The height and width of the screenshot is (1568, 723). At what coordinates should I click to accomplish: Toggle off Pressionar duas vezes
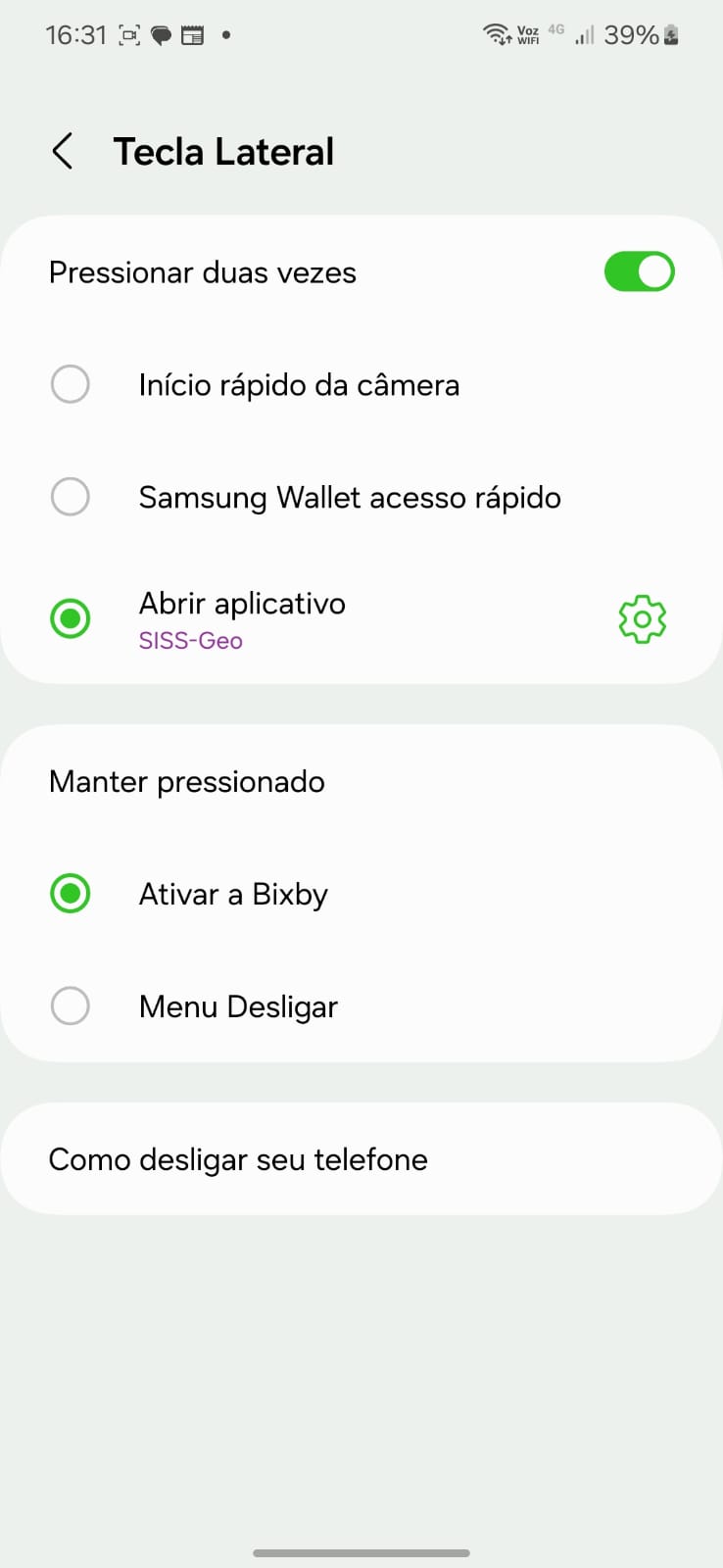coord(639,272)
